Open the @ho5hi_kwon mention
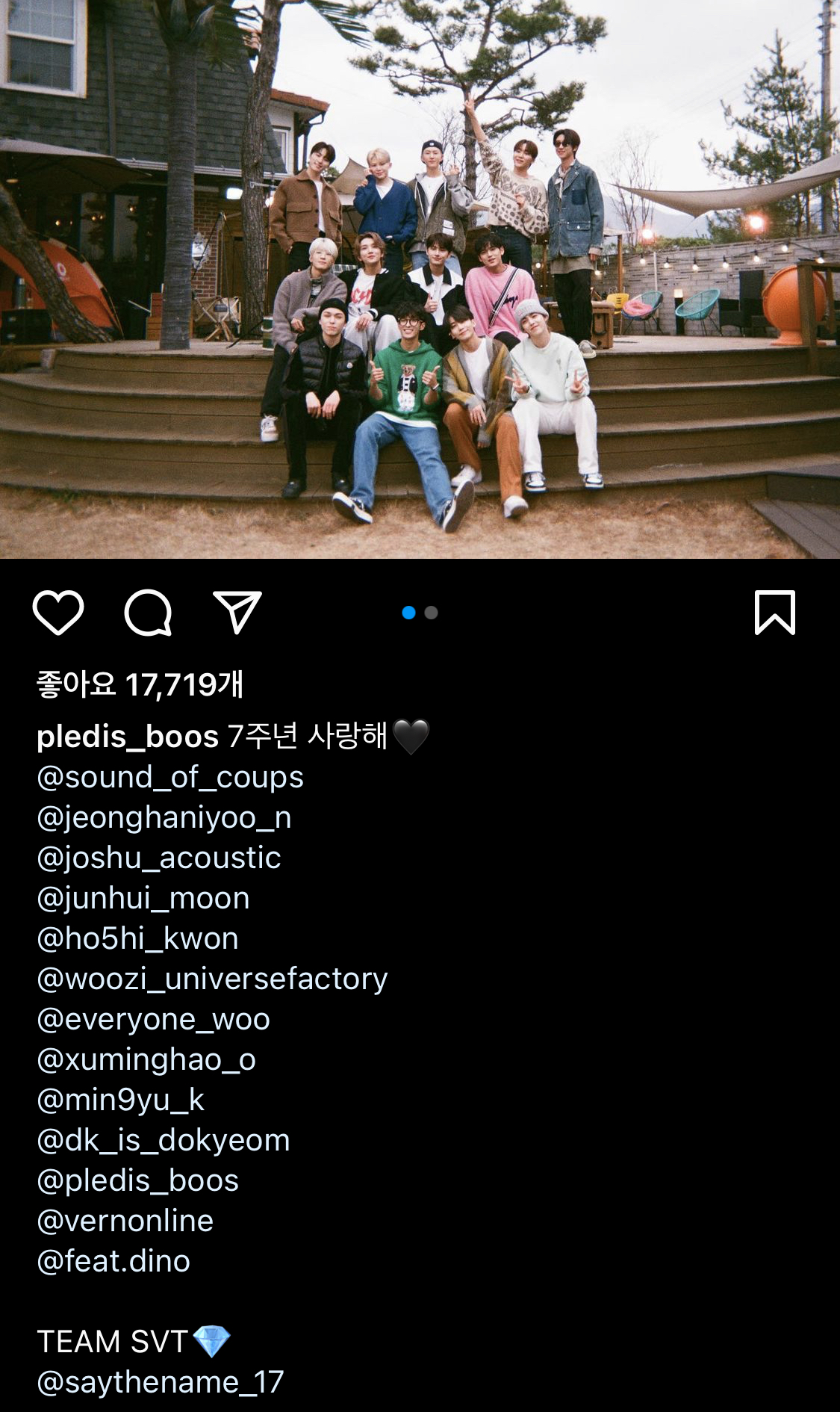Viewport: 840px width, 1412px height. pos(138,938)
